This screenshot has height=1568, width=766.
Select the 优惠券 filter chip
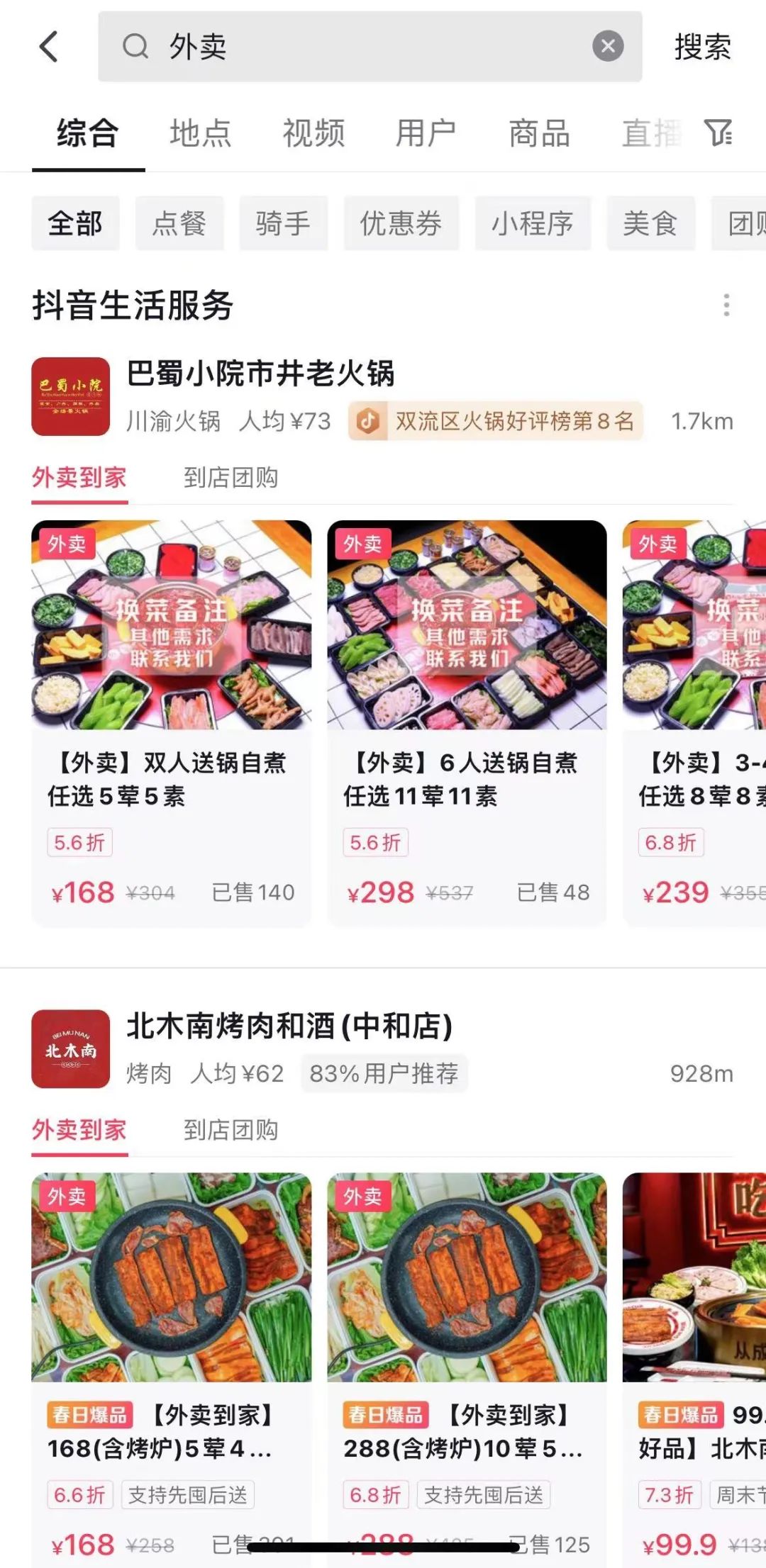[x=401, y=223]
